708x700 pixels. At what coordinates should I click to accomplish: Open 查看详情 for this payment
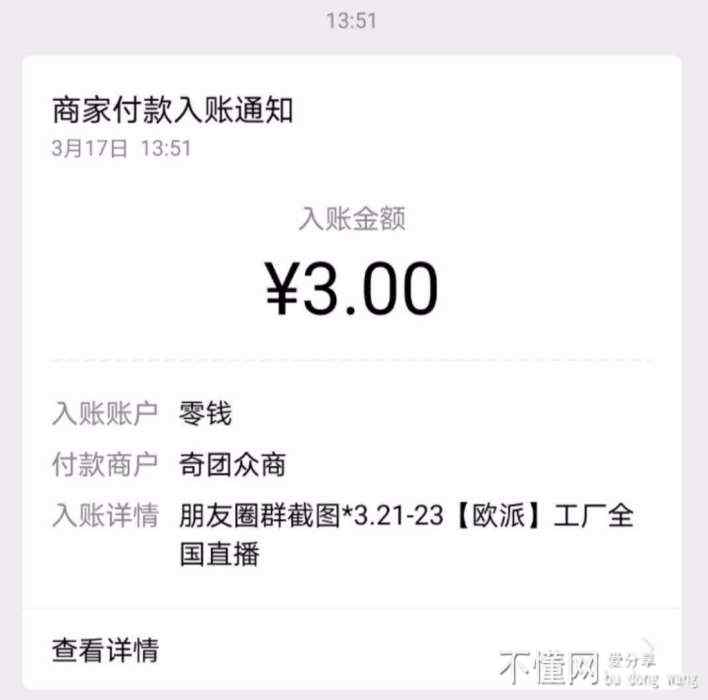106,651
